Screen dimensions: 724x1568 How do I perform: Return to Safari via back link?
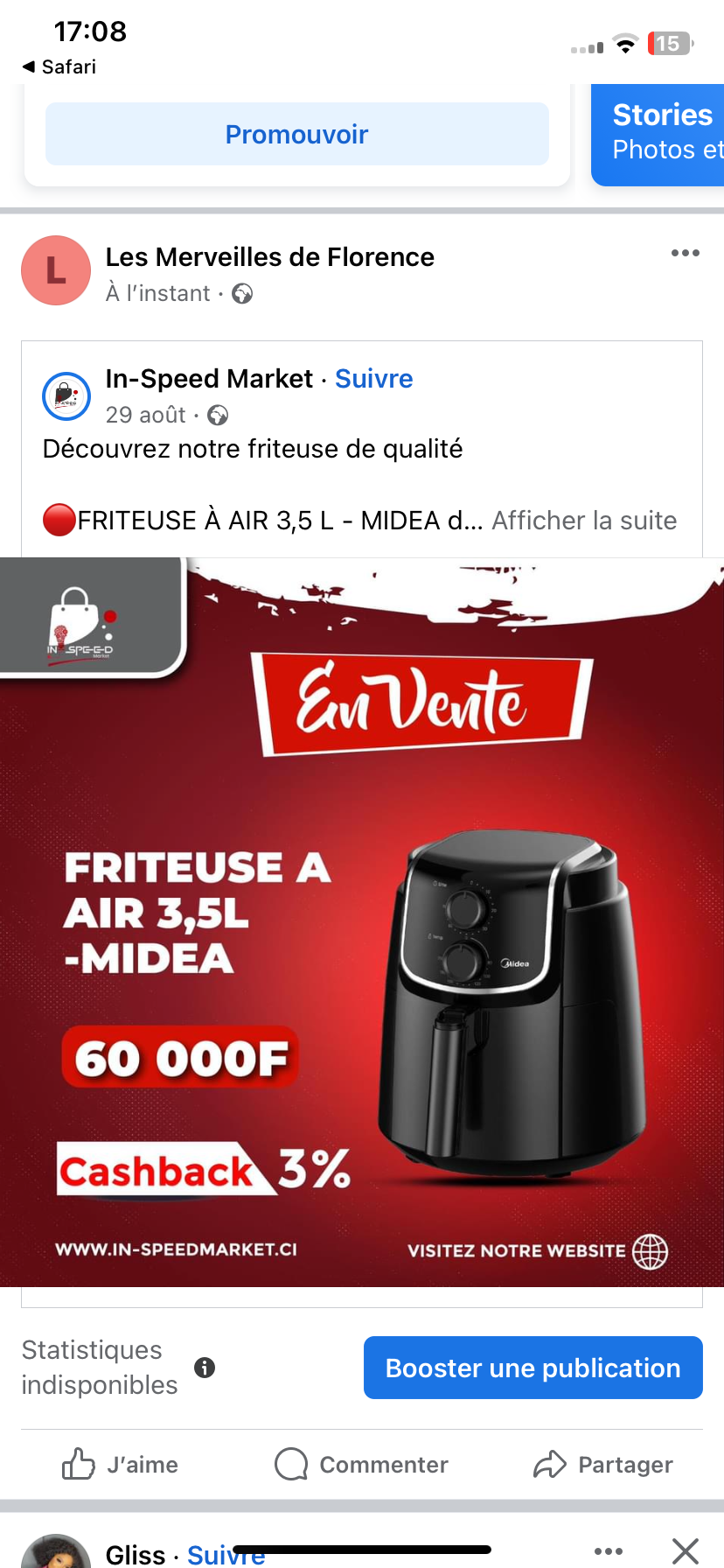coord(59,66)
